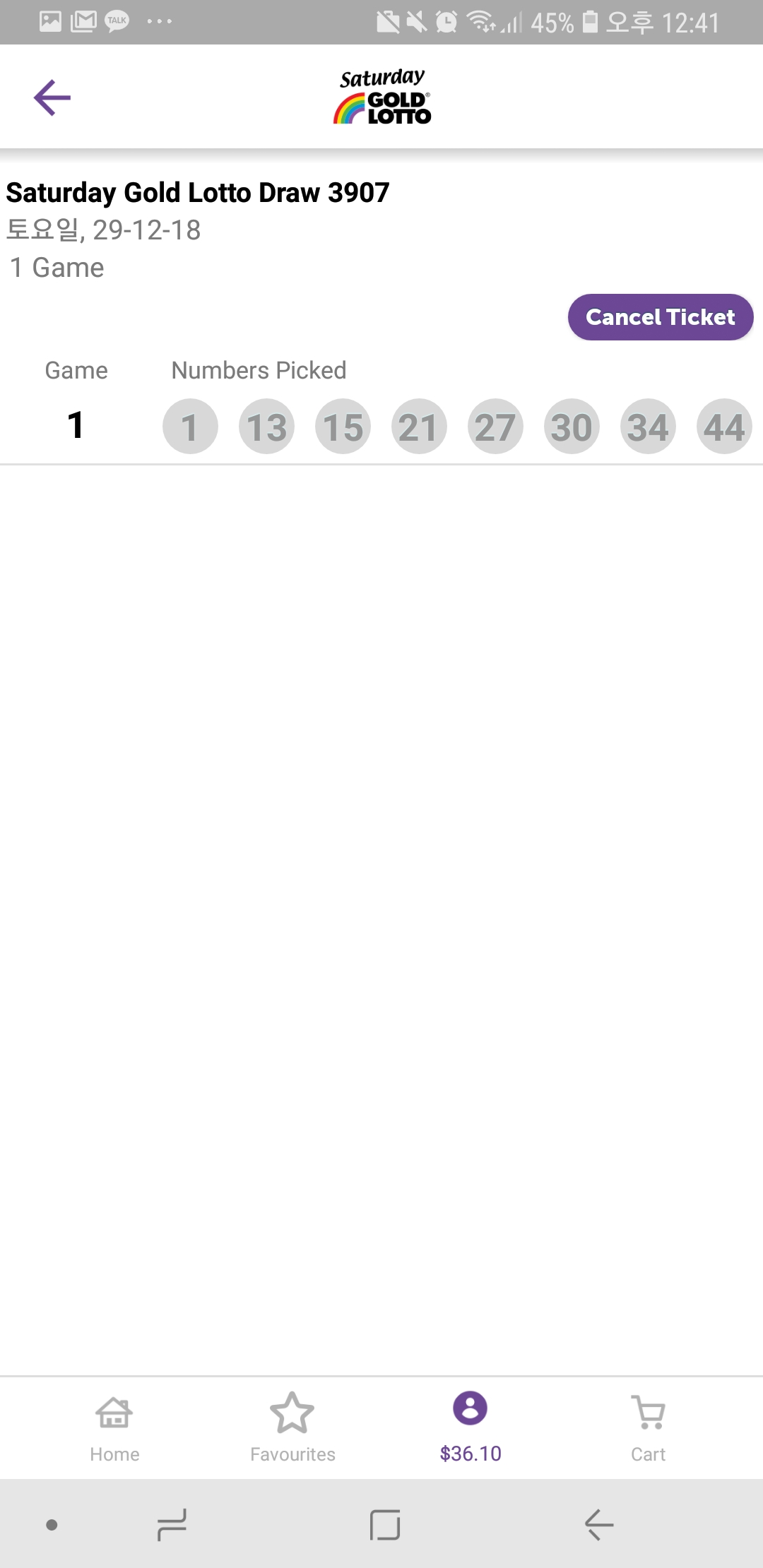The width and height of the screenshot is (763, 1568).
Task: Open the Favourites tab
Action: pos(292,1427)
